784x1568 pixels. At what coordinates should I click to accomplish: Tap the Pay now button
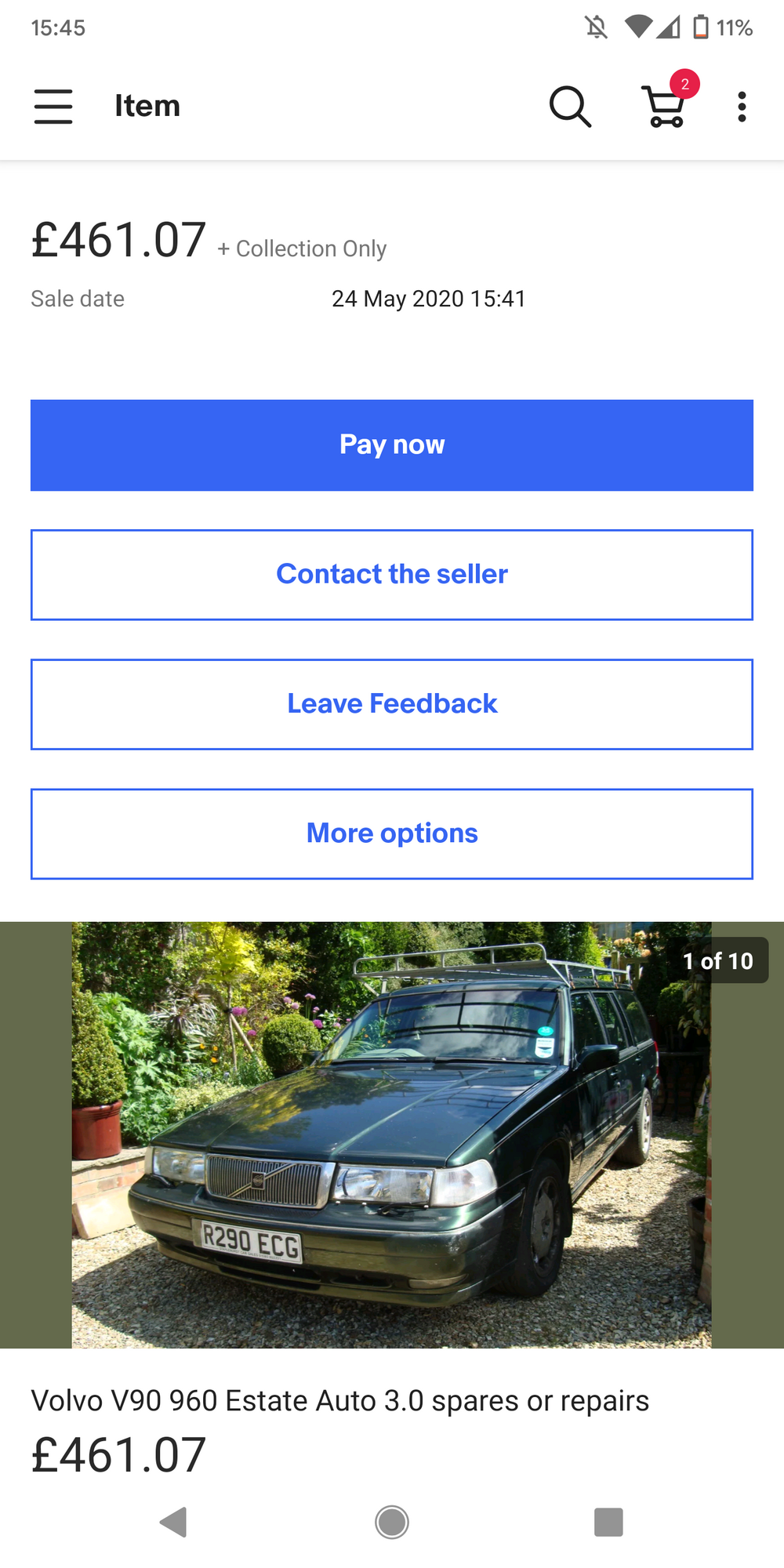(392, 445)
